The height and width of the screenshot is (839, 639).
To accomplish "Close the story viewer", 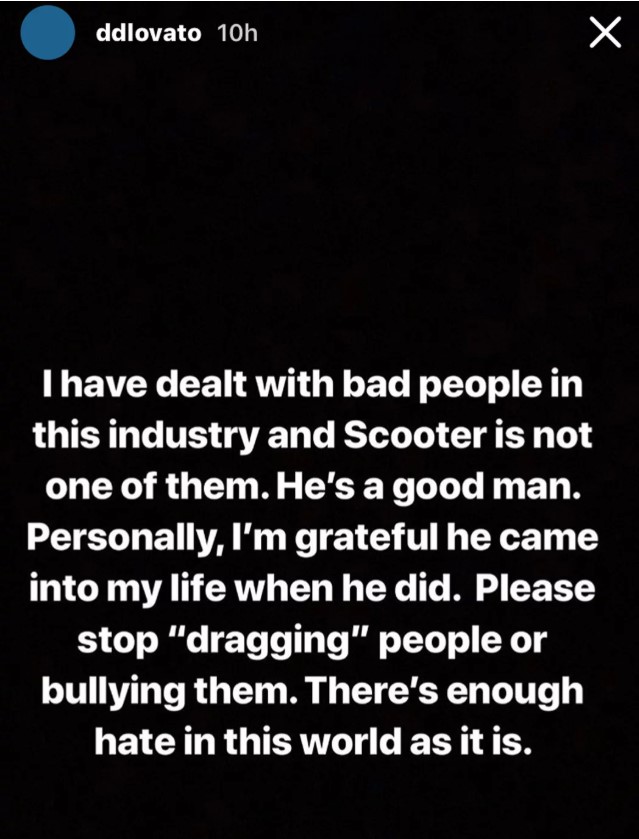I will [604, 33].
